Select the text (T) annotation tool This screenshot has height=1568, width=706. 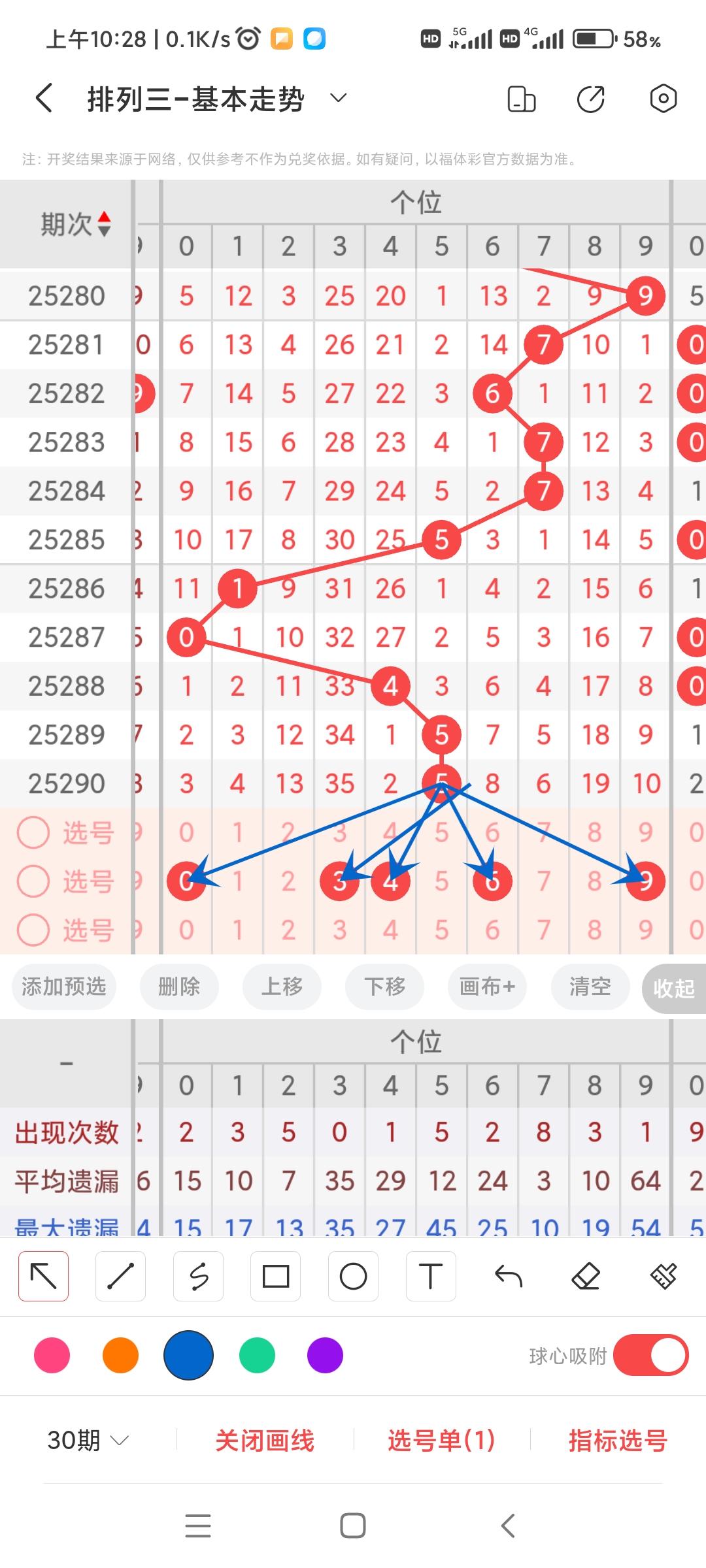tap(431, 1275)
